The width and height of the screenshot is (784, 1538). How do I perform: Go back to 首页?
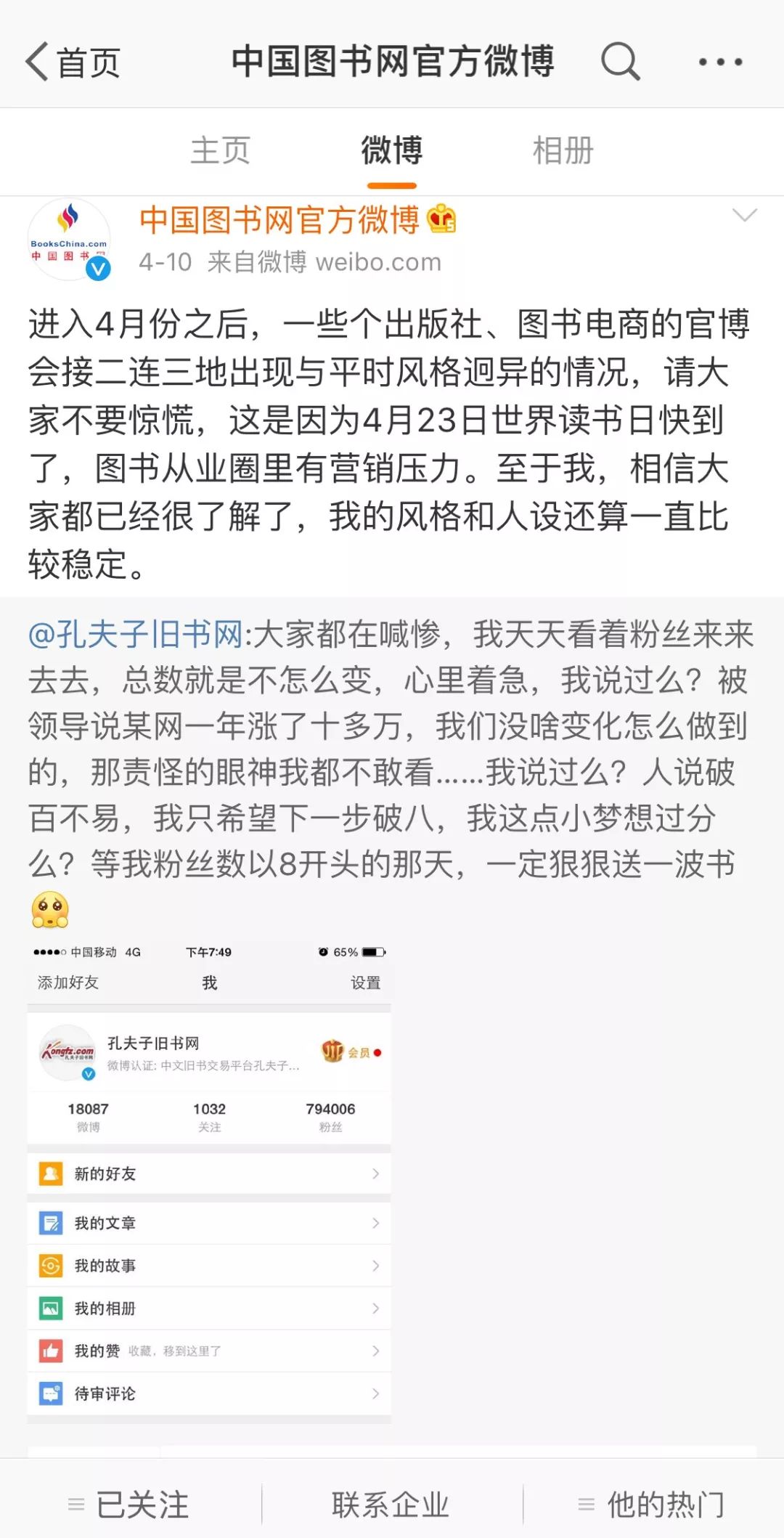pos(73,62)
